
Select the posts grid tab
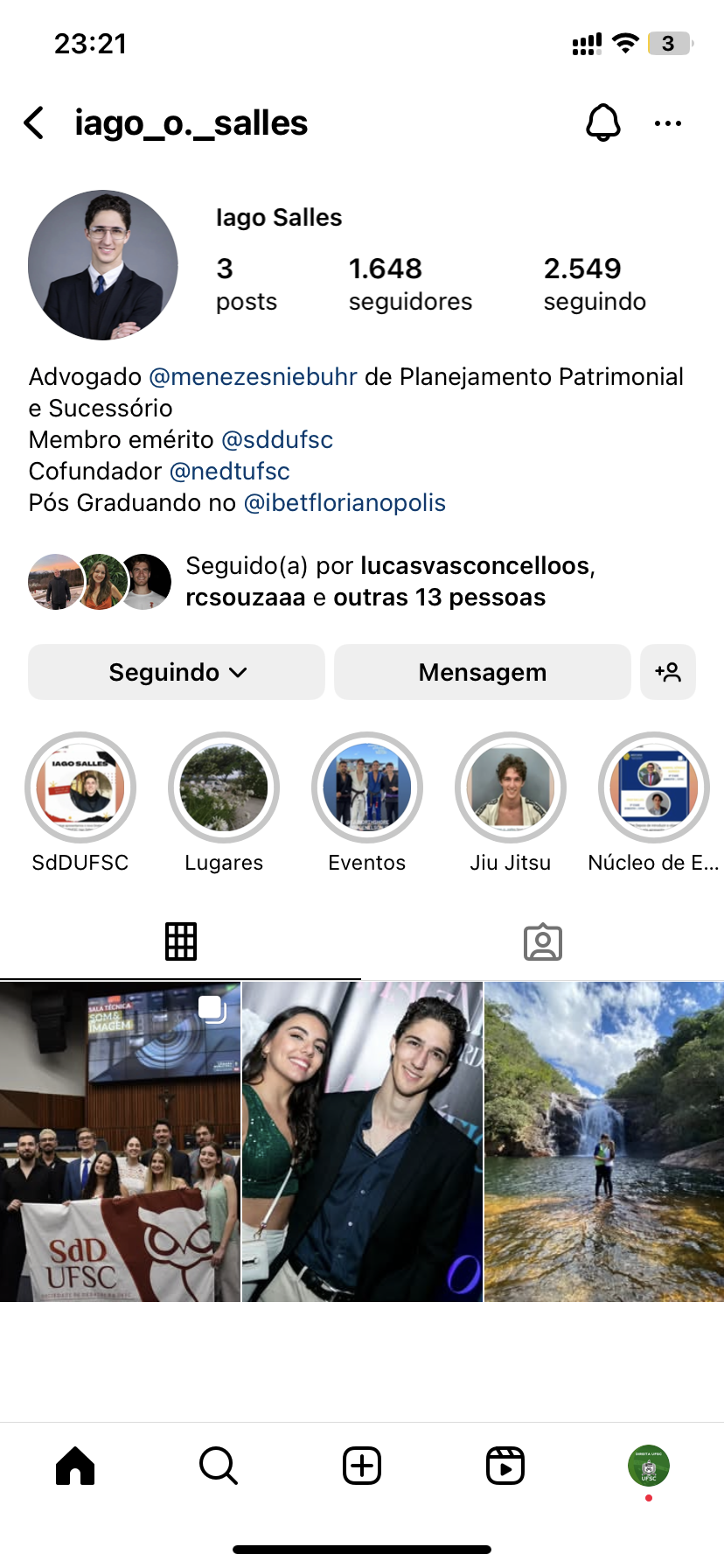pyautogui.click(x=181, y=941)
